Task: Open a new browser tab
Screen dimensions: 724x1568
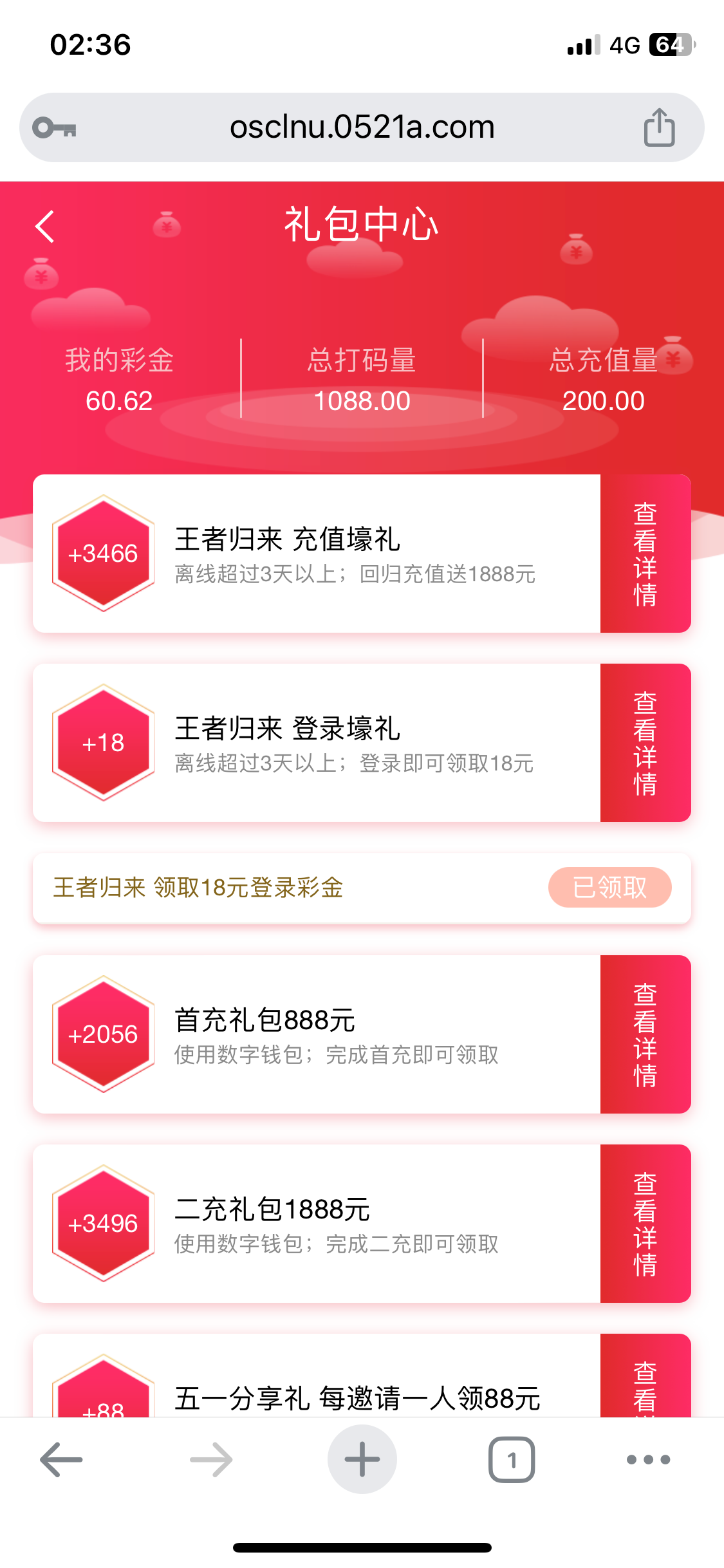Action: 362,1459
